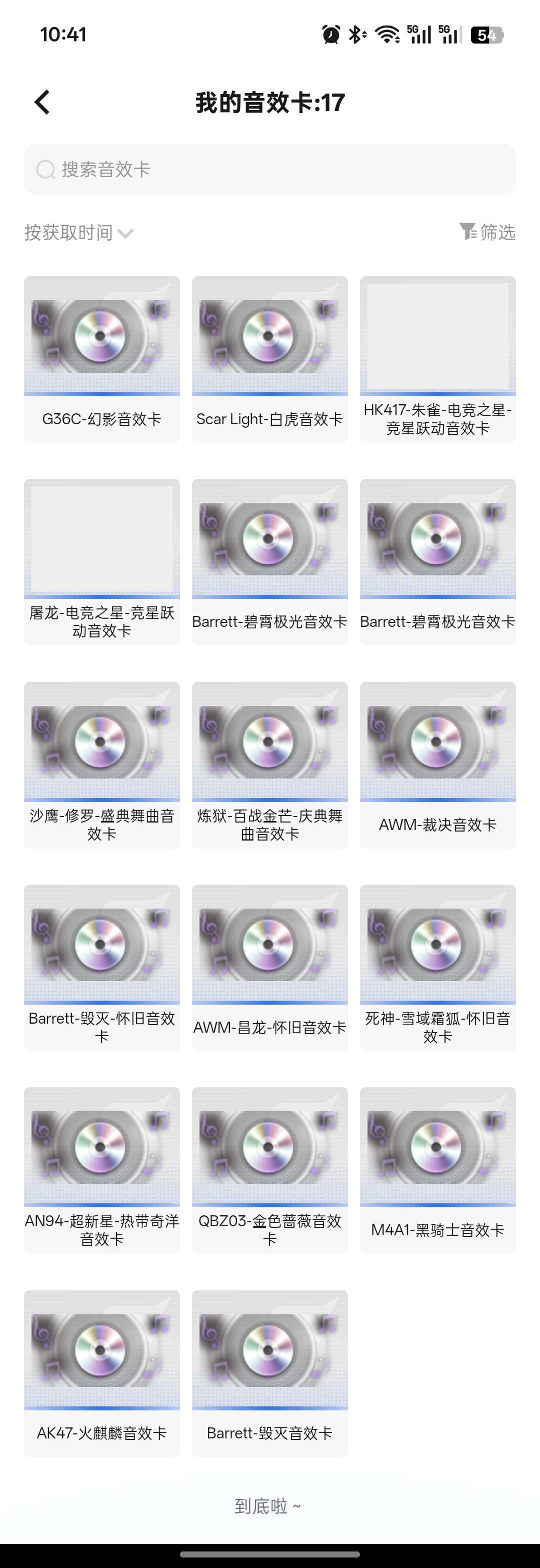
Task: Open AN94-超新星-热带奇洋音效卡
Action: [102, 1170]
